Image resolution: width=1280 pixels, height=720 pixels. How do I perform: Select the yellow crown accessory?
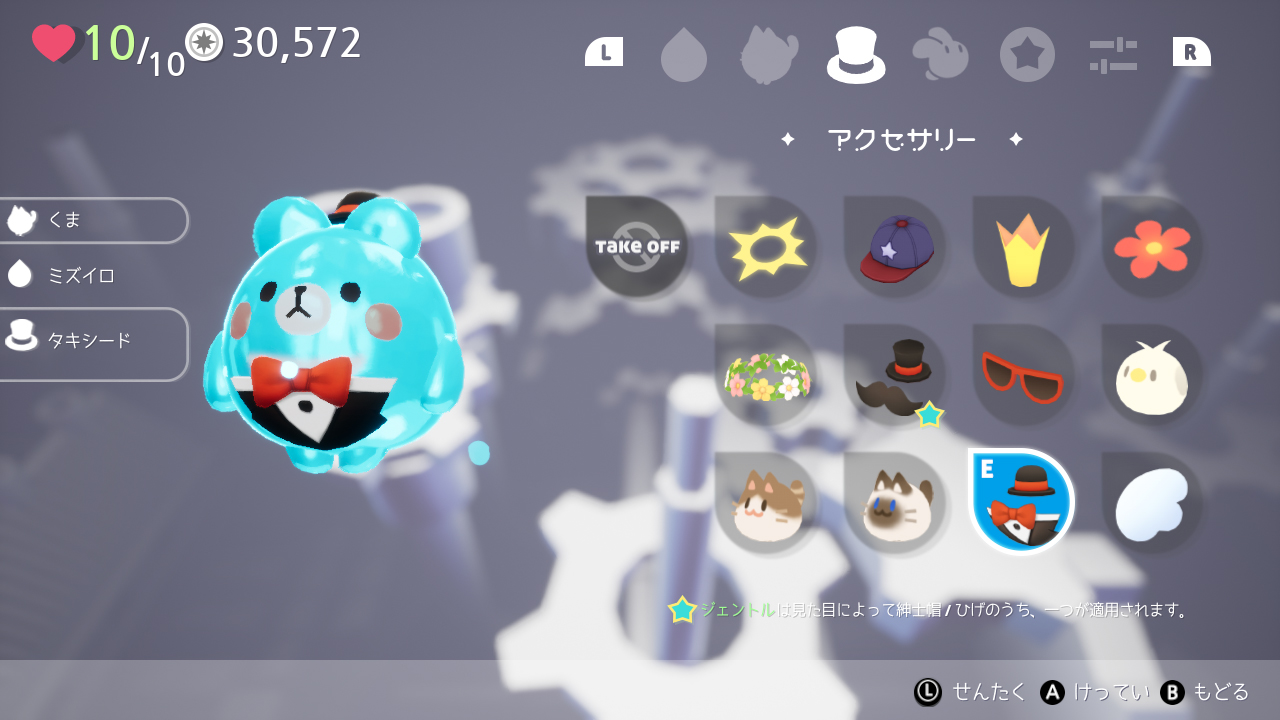click(x=1023, y=248)
